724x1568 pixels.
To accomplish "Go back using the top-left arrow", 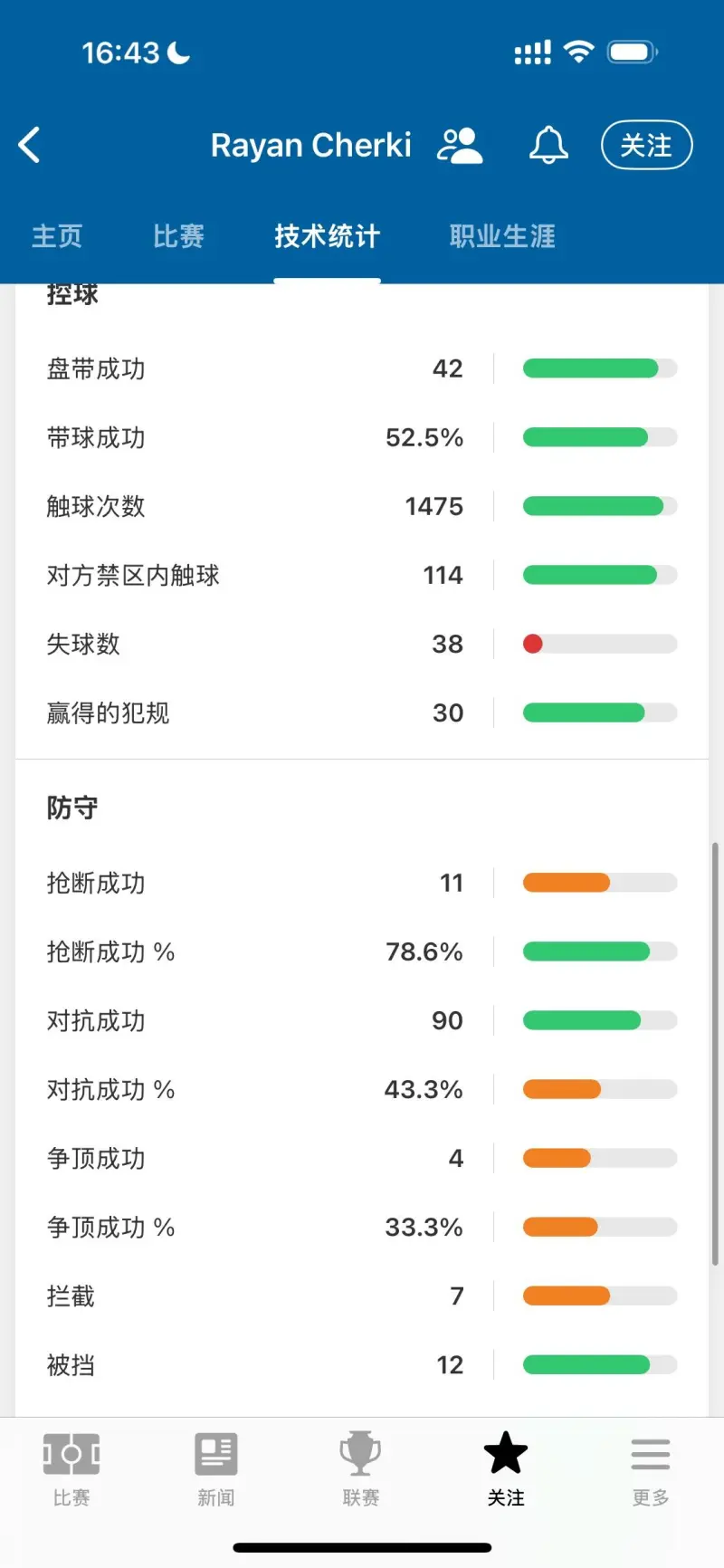I will pyautogui.click(x=29, y=145).
